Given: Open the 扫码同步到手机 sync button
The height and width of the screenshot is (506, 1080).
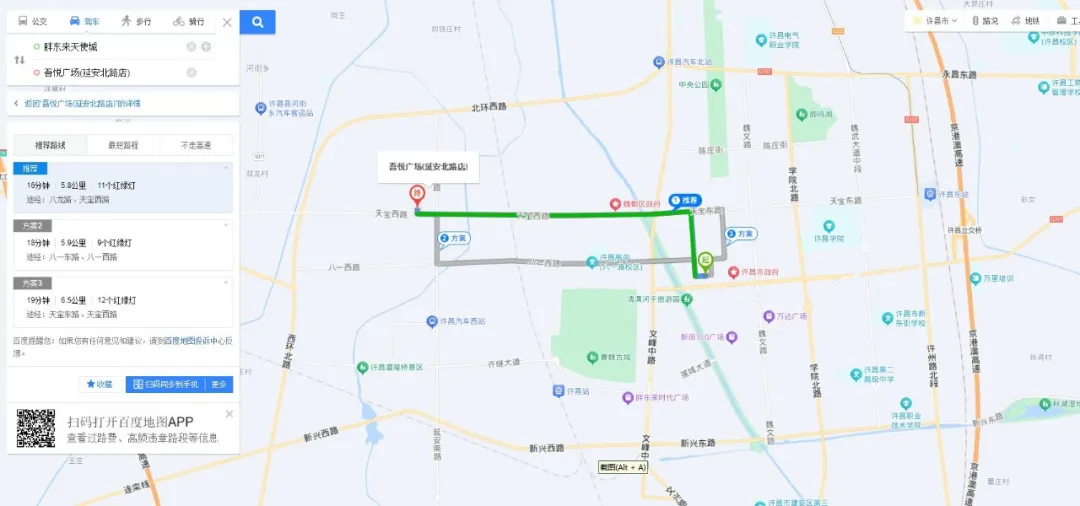Looking at the screenshot, I should pyautogui.click(x=166, y=384).
